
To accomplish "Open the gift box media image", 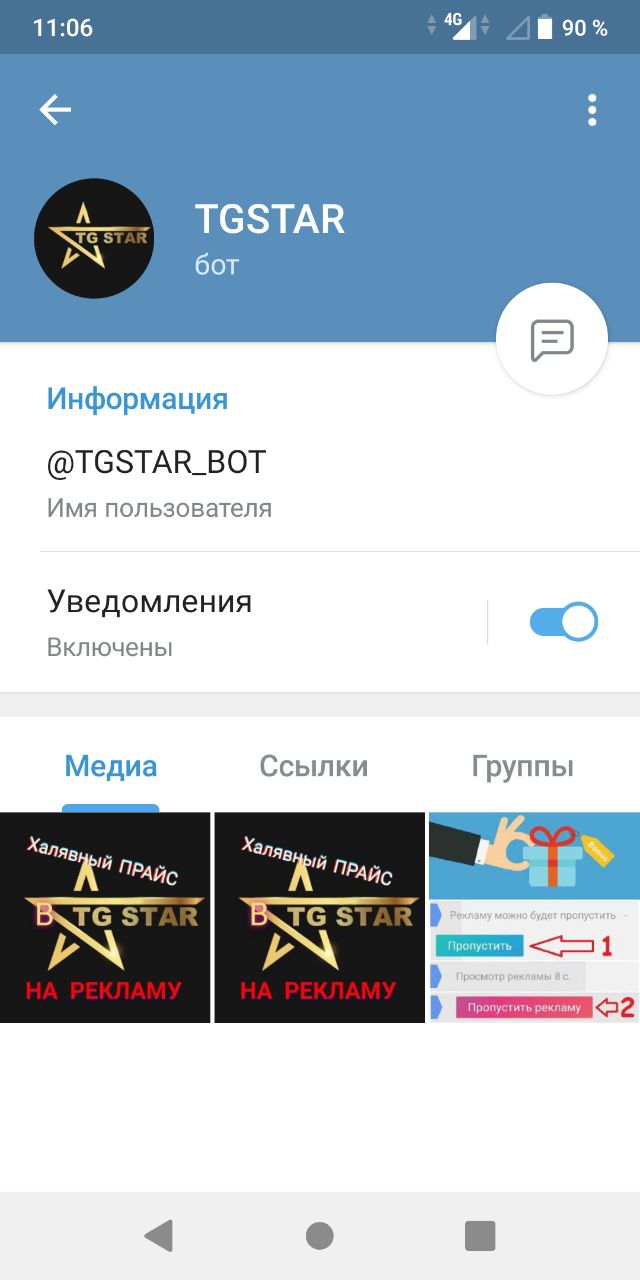I will [x=534, y=917].
